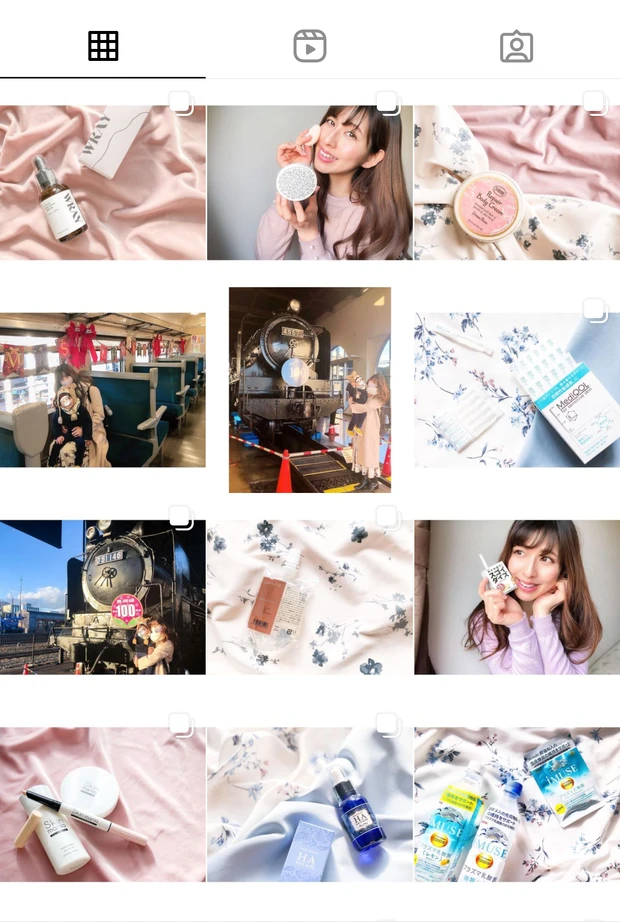Image resolution: width=620 pixels, height=922 pixels.
Task: Open the clear pouch on floral fabric post
Action: (310, 597)
